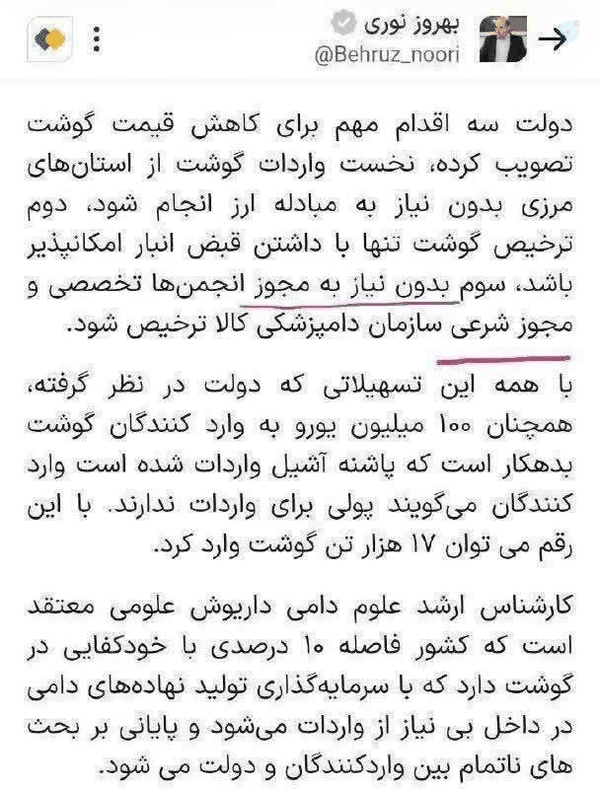Tap the back arrow
Viewport: 600px width, 789px height.
pos(552,39)
